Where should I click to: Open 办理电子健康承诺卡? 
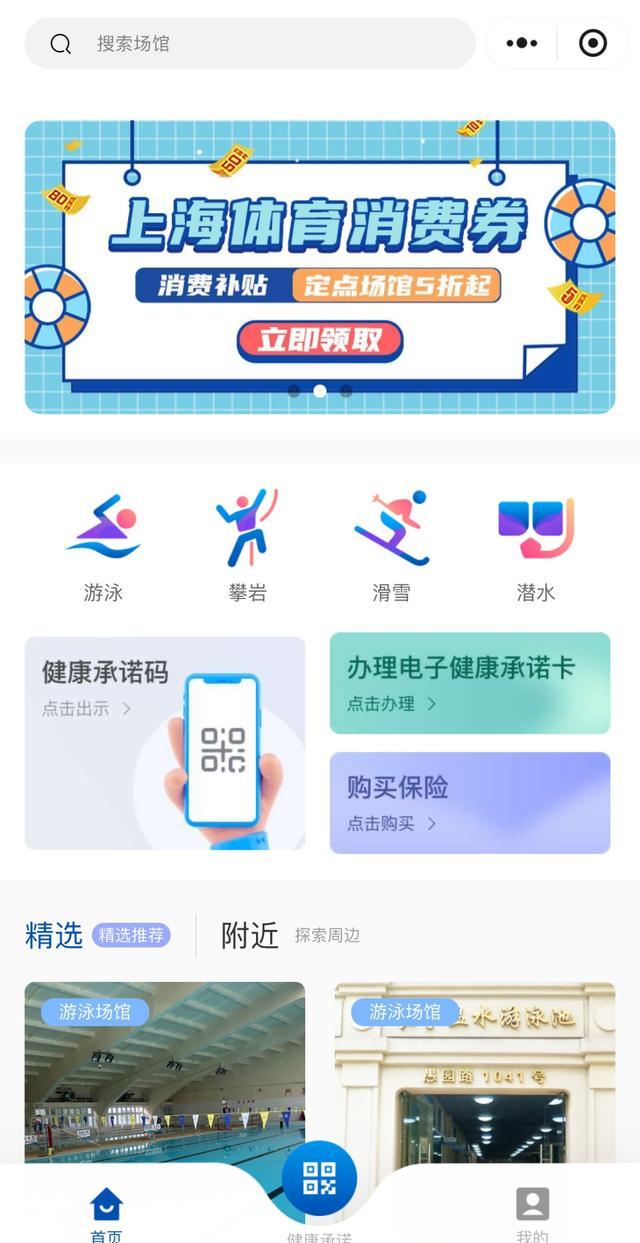click(470, 683)
